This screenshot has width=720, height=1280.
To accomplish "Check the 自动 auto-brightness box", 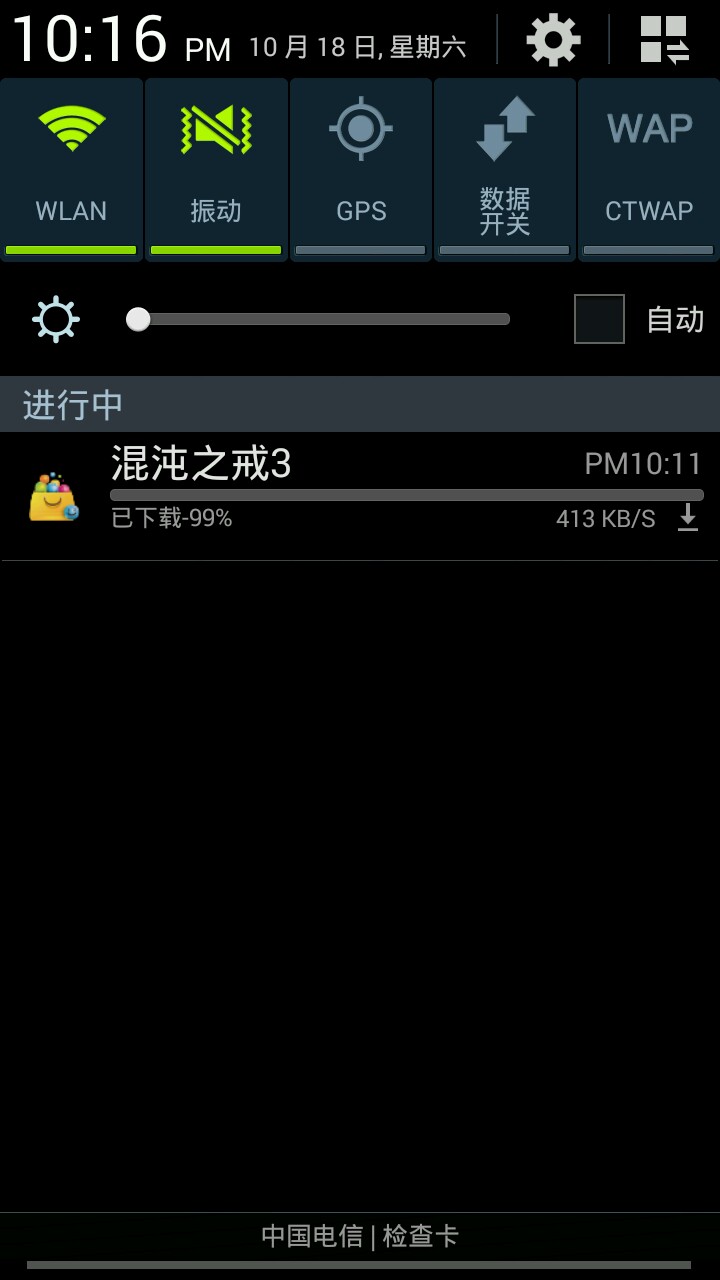I will [599, 319].
